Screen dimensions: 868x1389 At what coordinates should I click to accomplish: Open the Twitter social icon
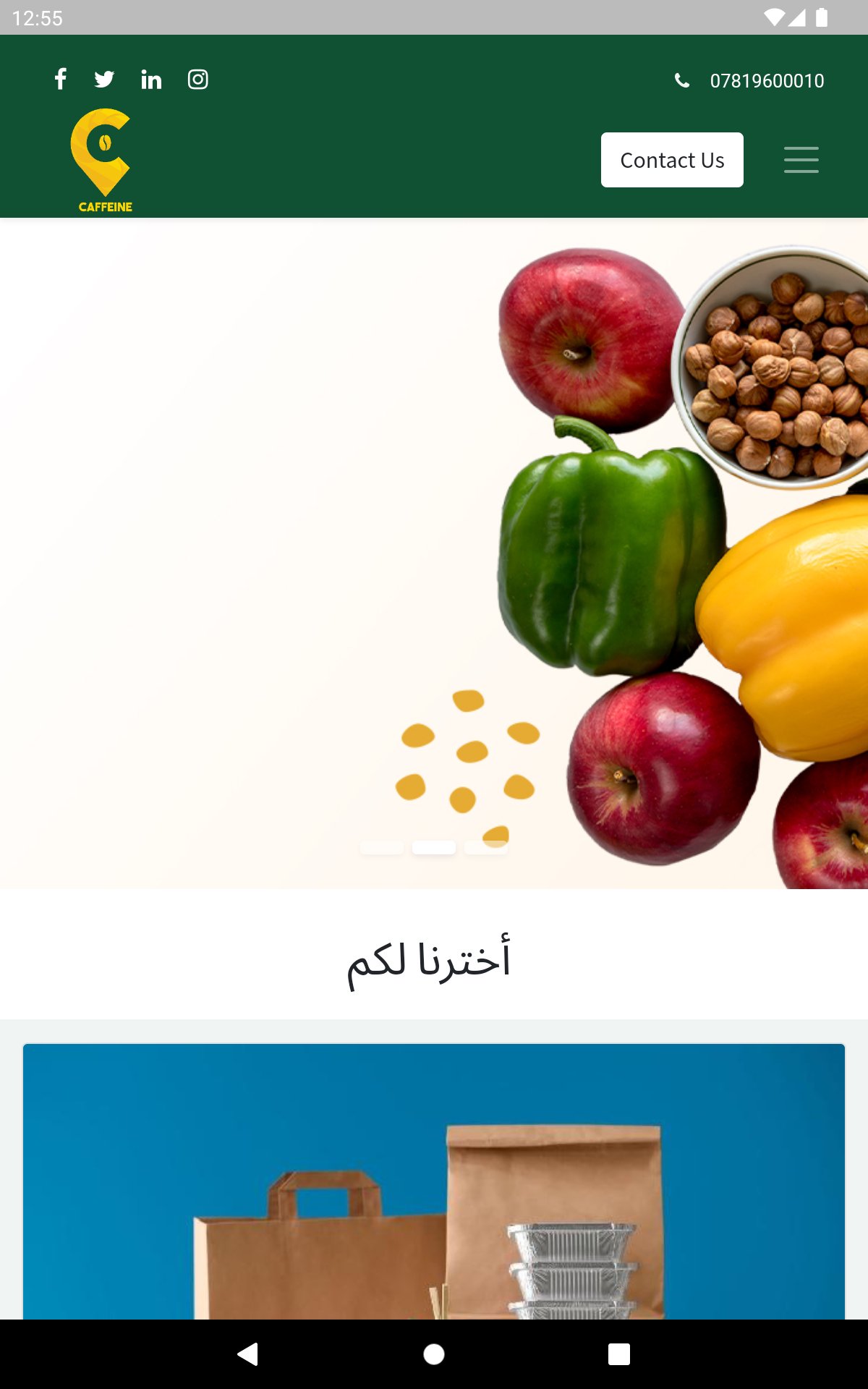coord(104,80)
